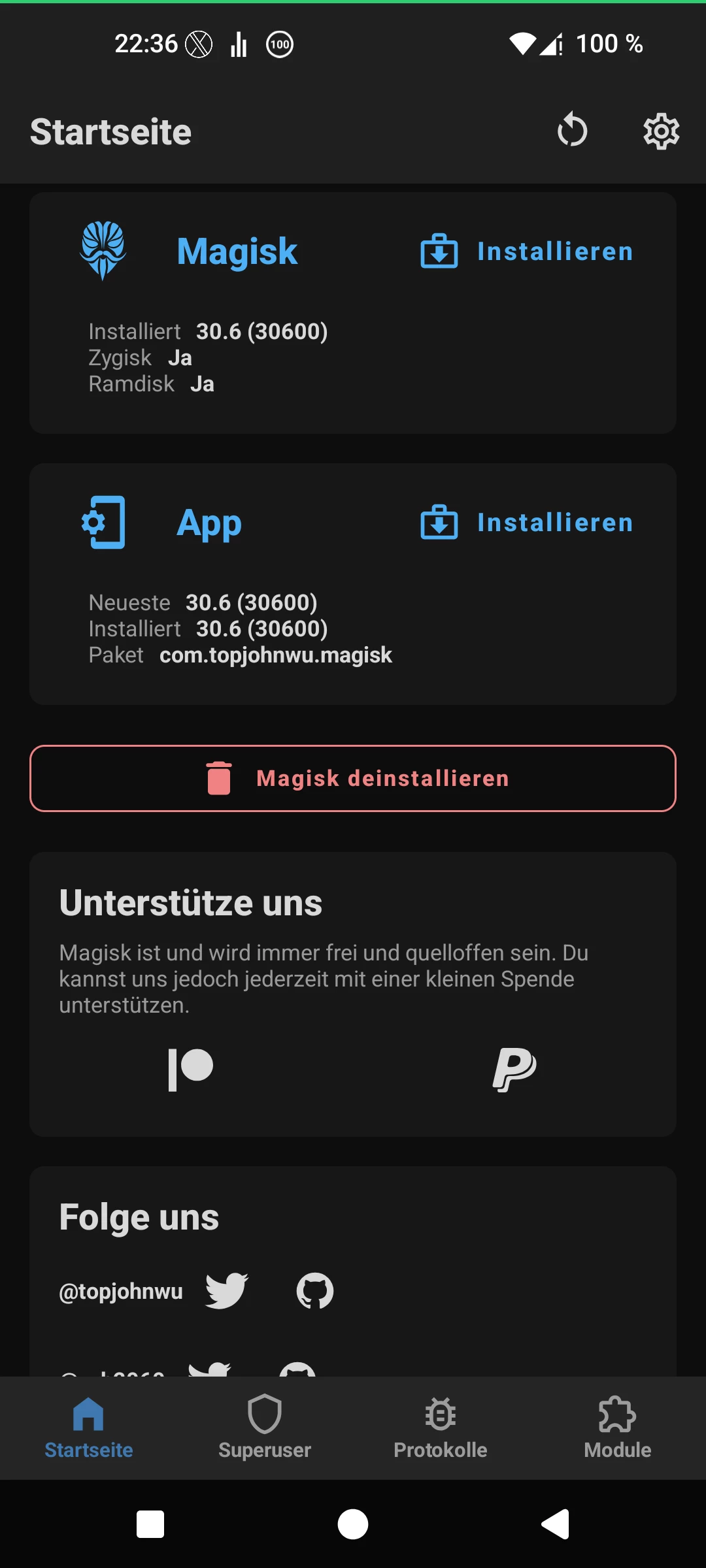706x1568 pixels.
Task: Open the settings gear
Action: click(661, 131)
